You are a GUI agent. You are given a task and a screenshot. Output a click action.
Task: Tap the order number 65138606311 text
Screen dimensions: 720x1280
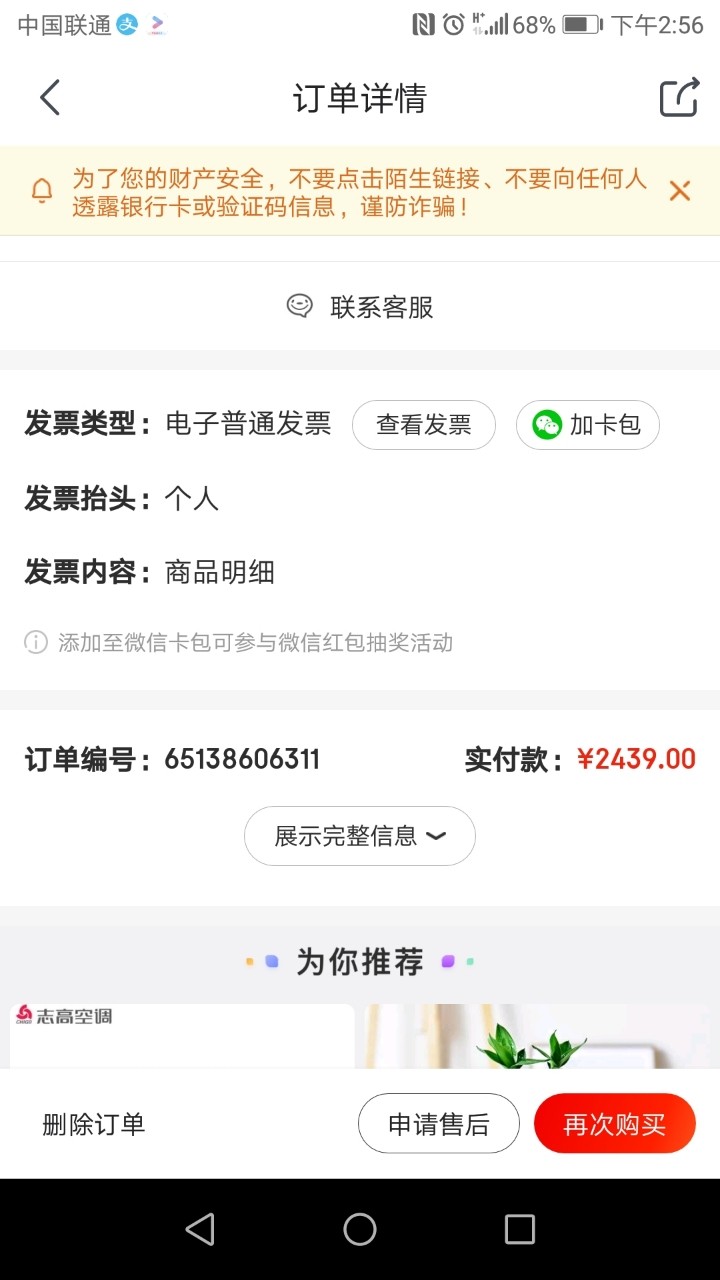(240, 759)
